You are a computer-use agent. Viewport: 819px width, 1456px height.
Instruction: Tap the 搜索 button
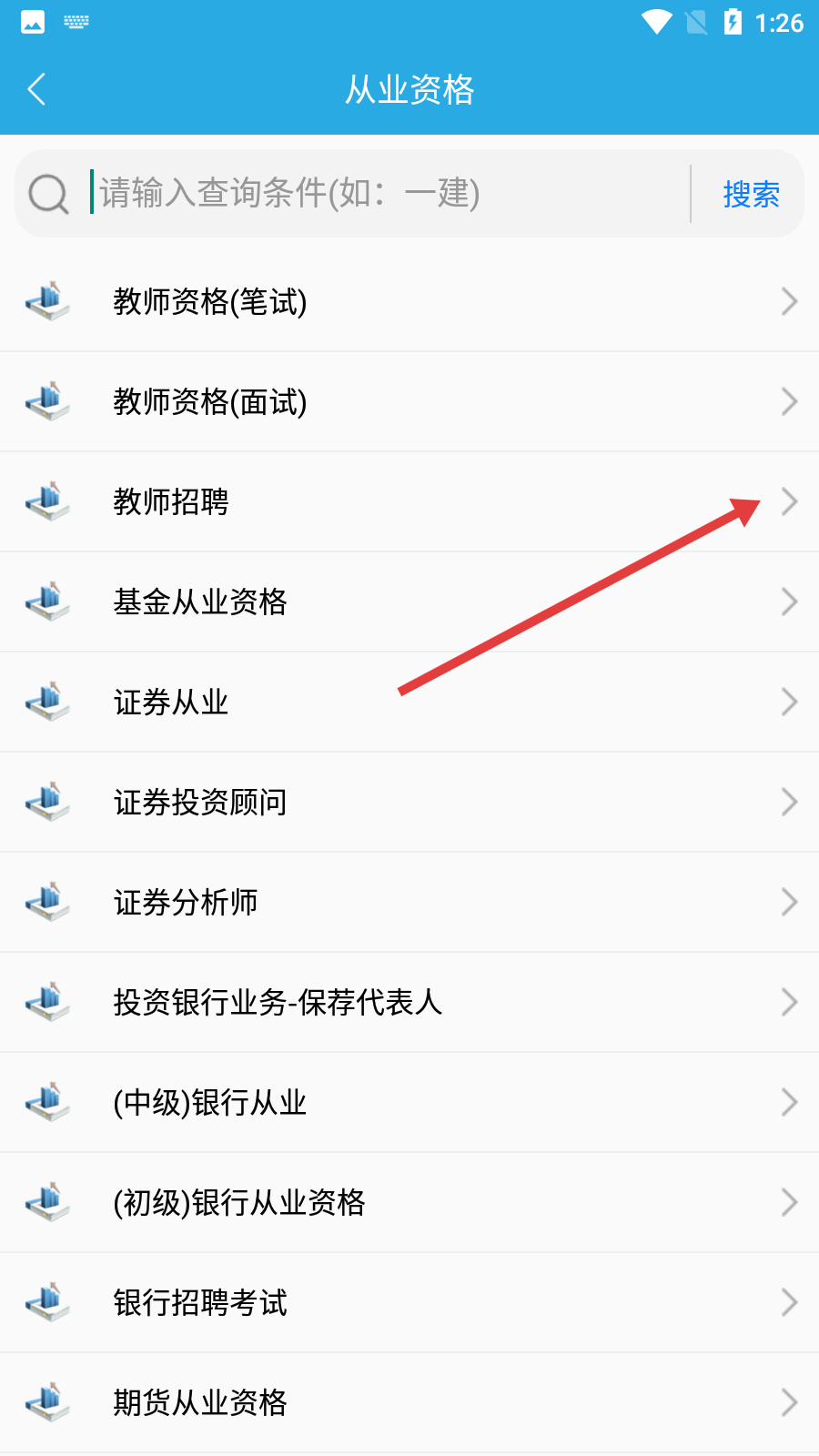[x=751, y=194]
